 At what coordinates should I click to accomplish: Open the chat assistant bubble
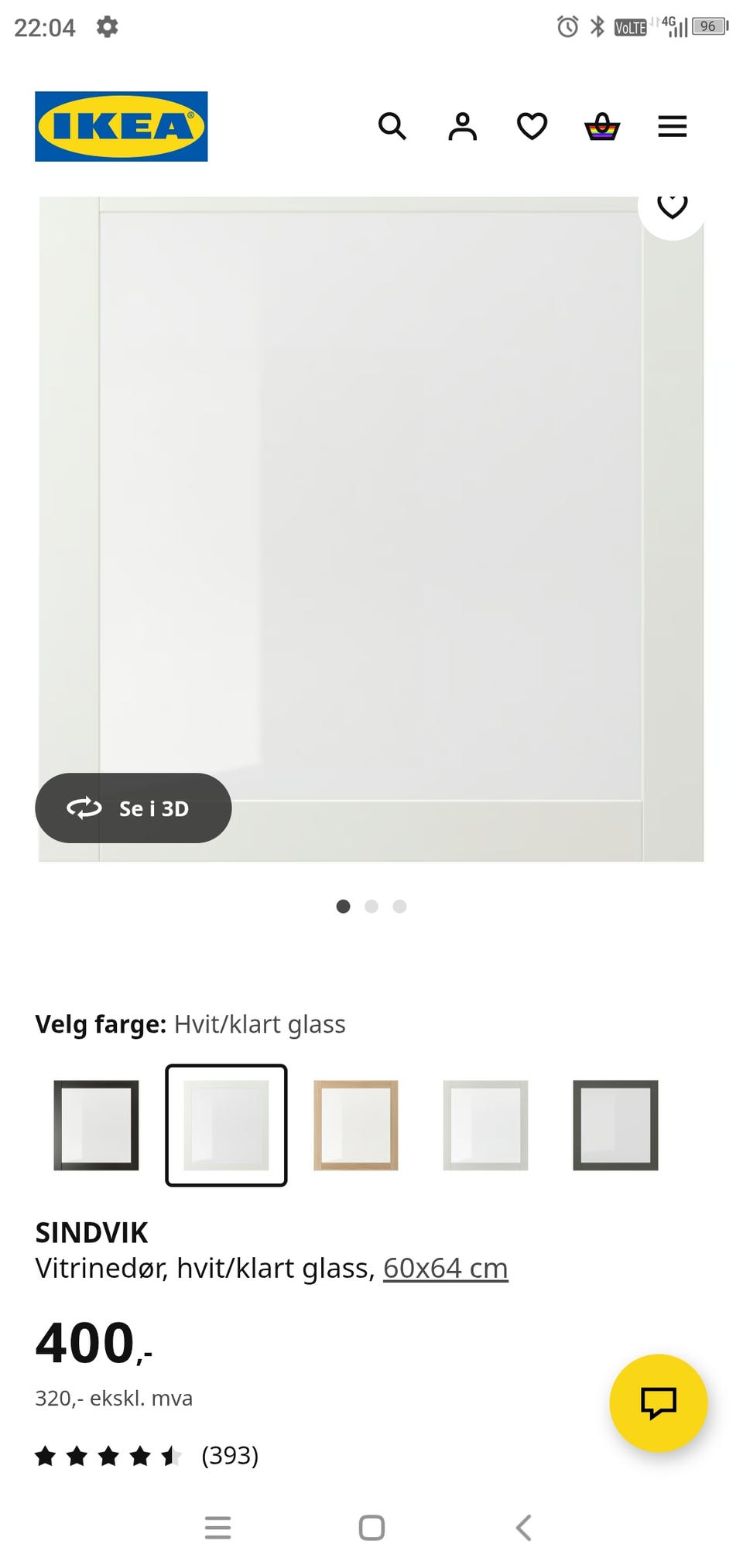pos(659,1404)
